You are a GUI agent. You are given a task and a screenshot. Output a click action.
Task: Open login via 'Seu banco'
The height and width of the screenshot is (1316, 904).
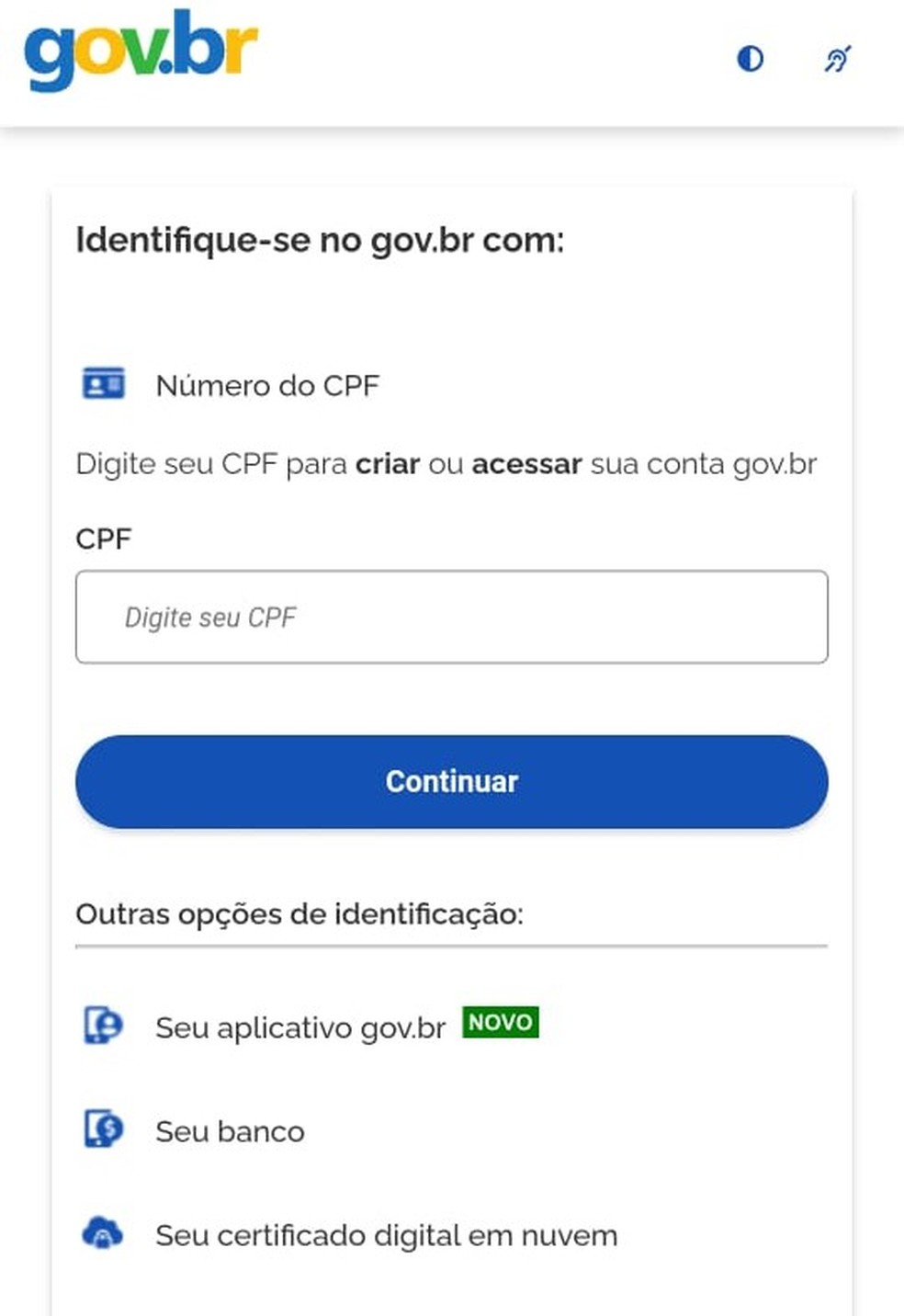230,1131
